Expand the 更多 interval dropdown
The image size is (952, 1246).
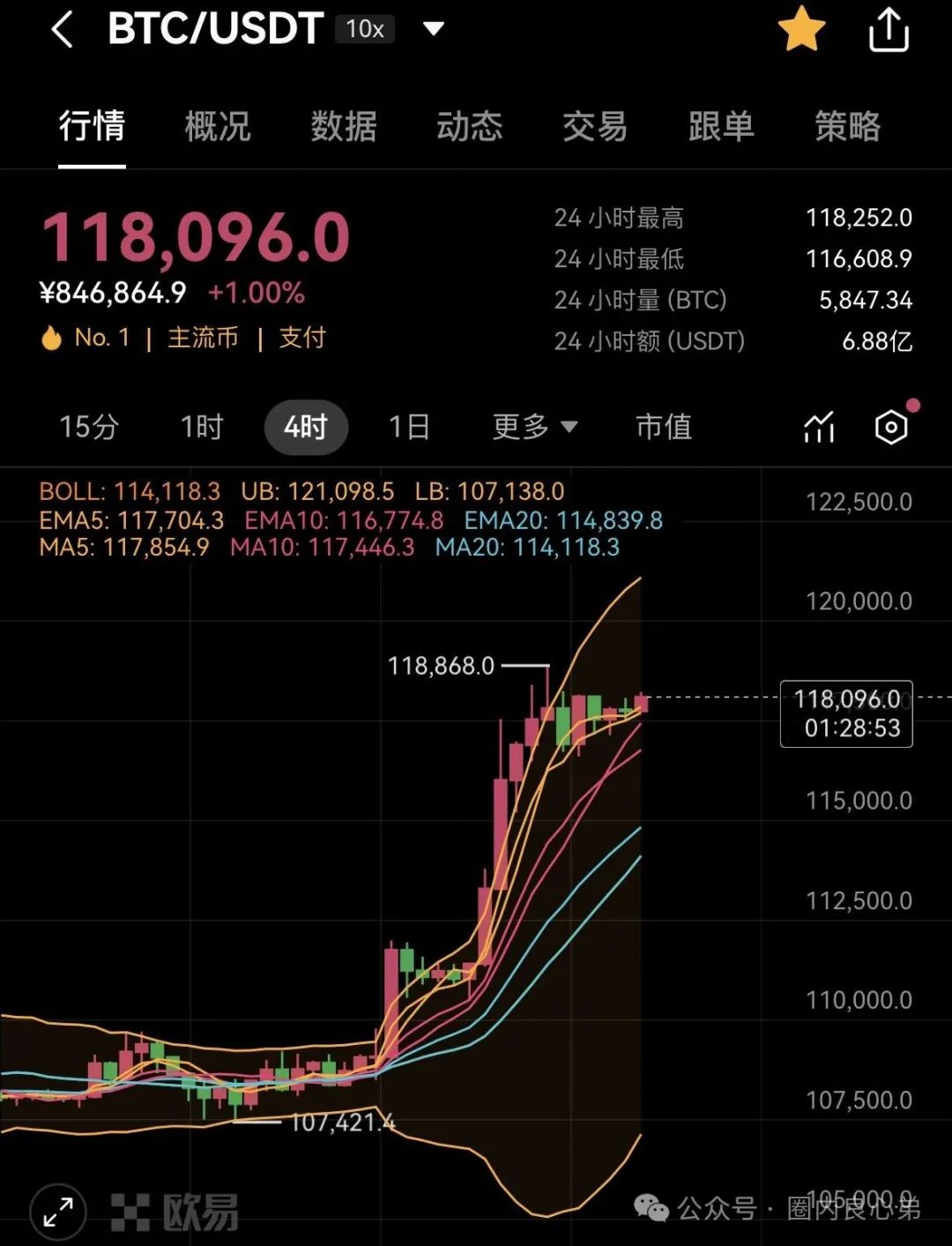pos(534,428)
